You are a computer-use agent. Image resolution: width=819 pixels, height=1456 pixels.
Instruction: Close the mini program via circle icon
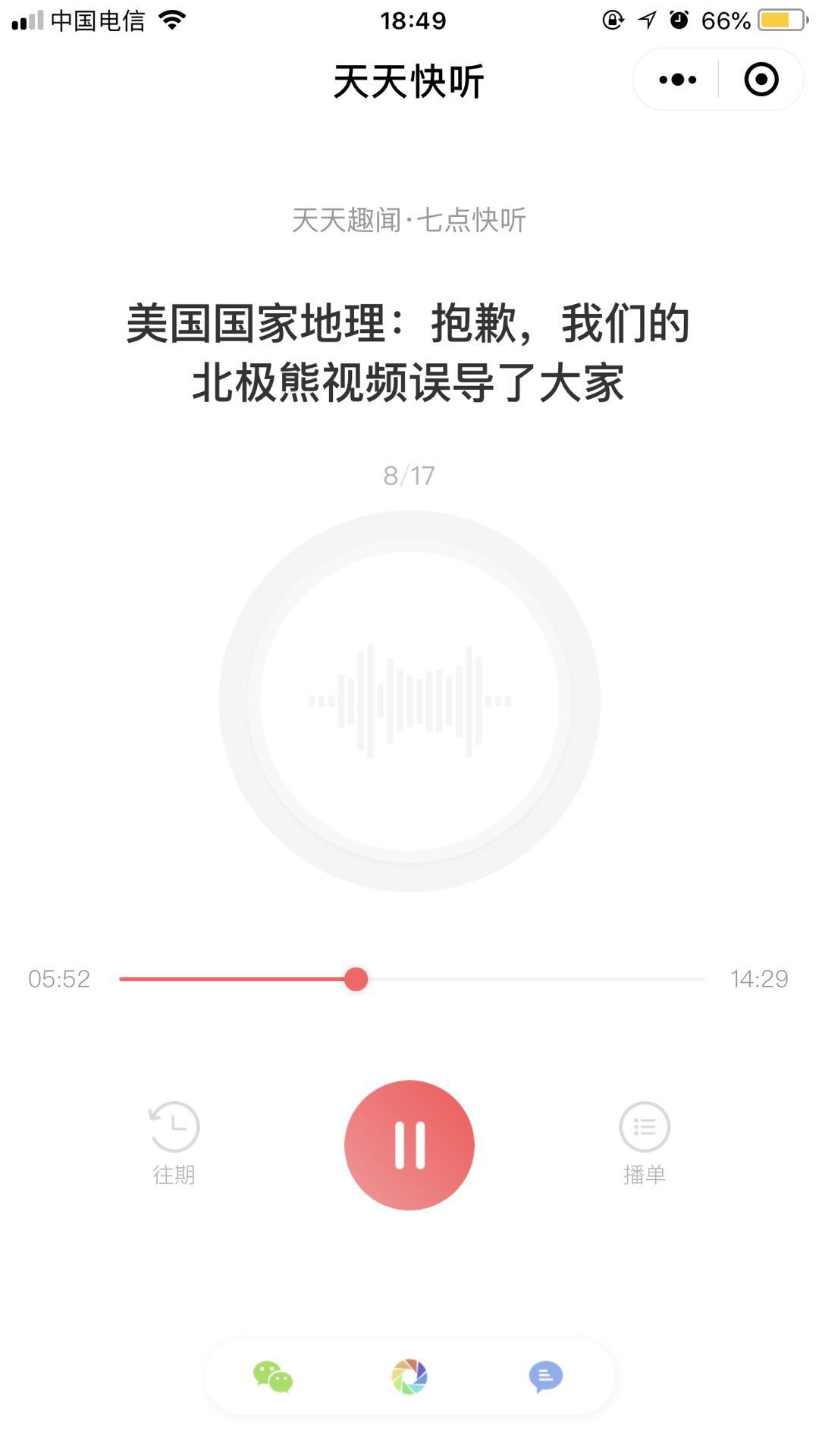(x=761, y=80)
